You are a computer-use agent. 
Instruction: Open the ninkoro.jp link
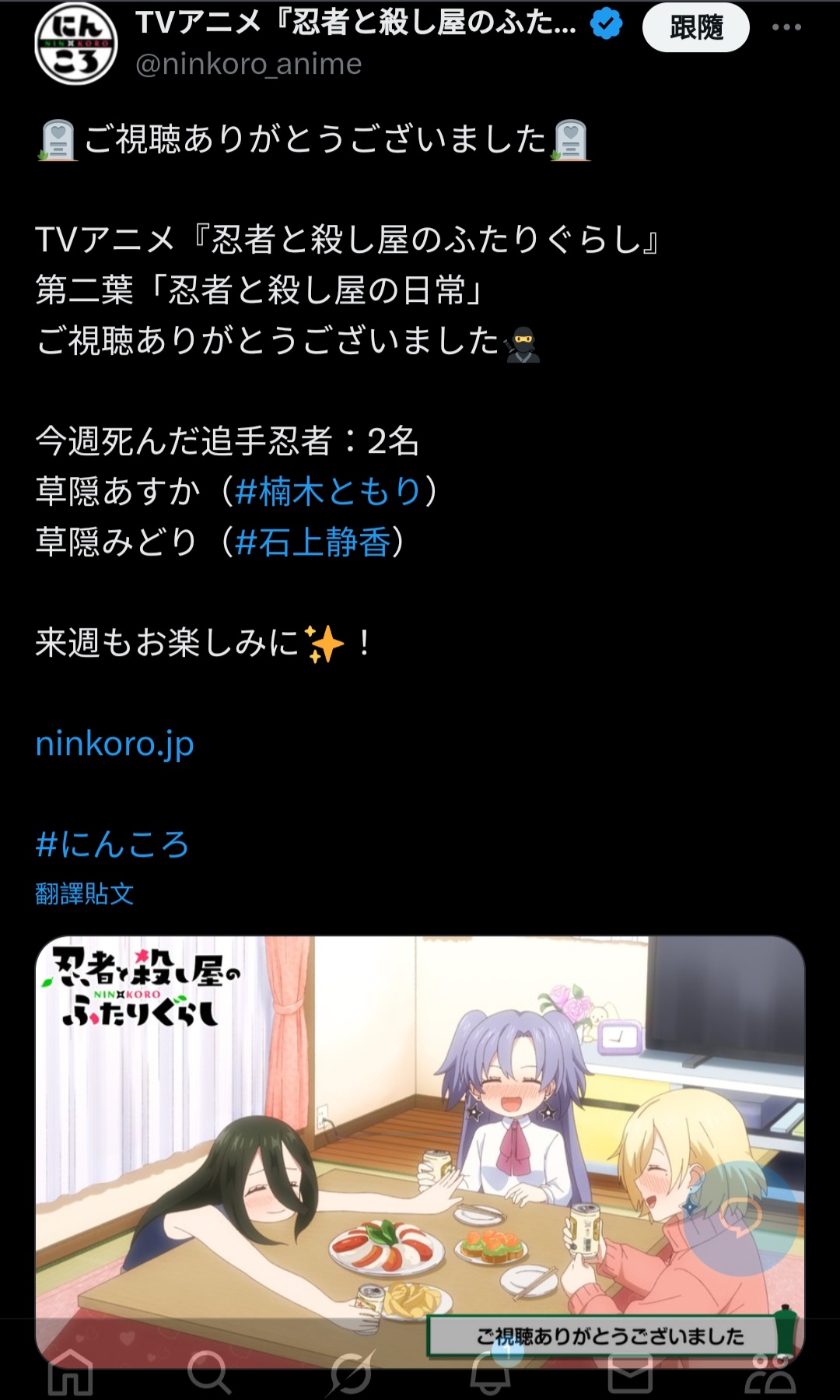(x=115, y=744)
